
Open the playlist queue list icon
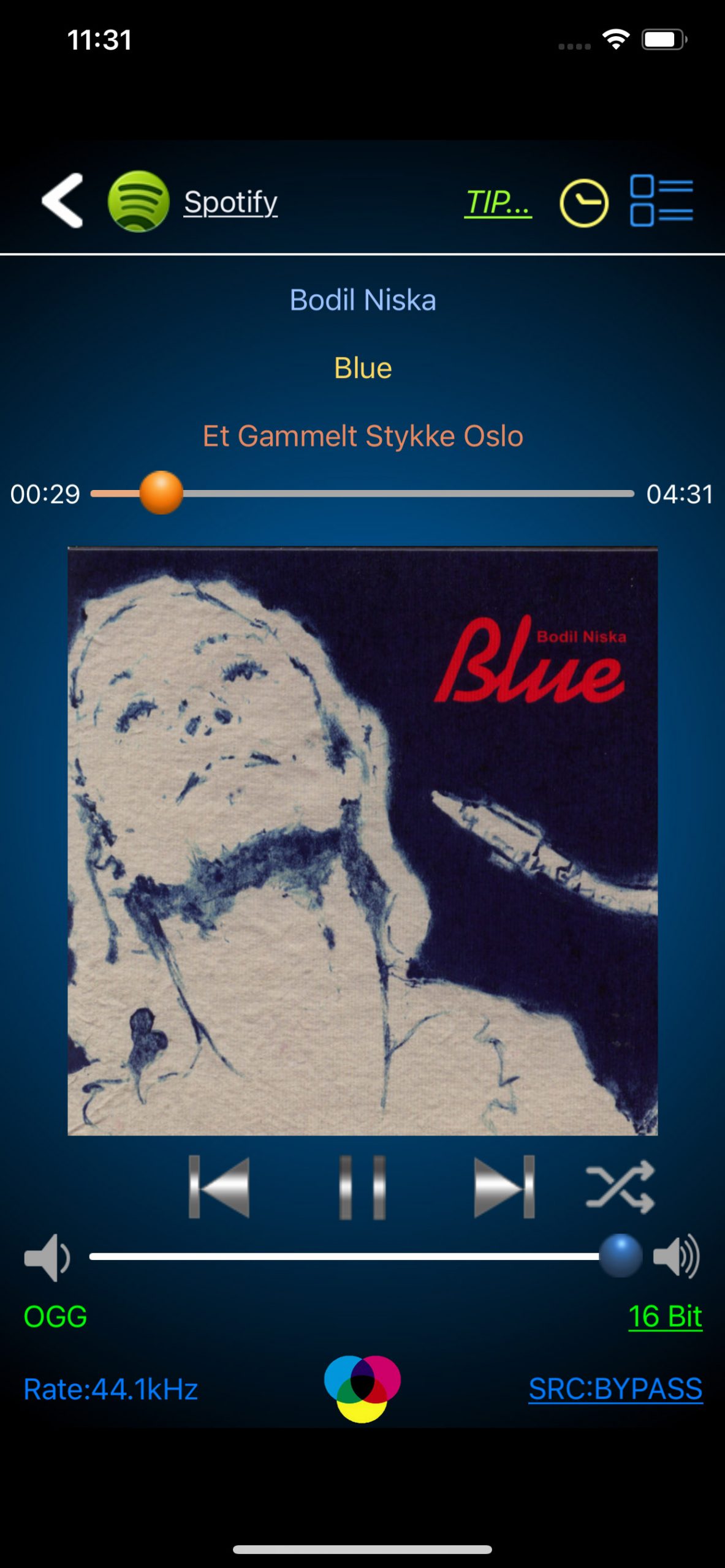[661, 201]
